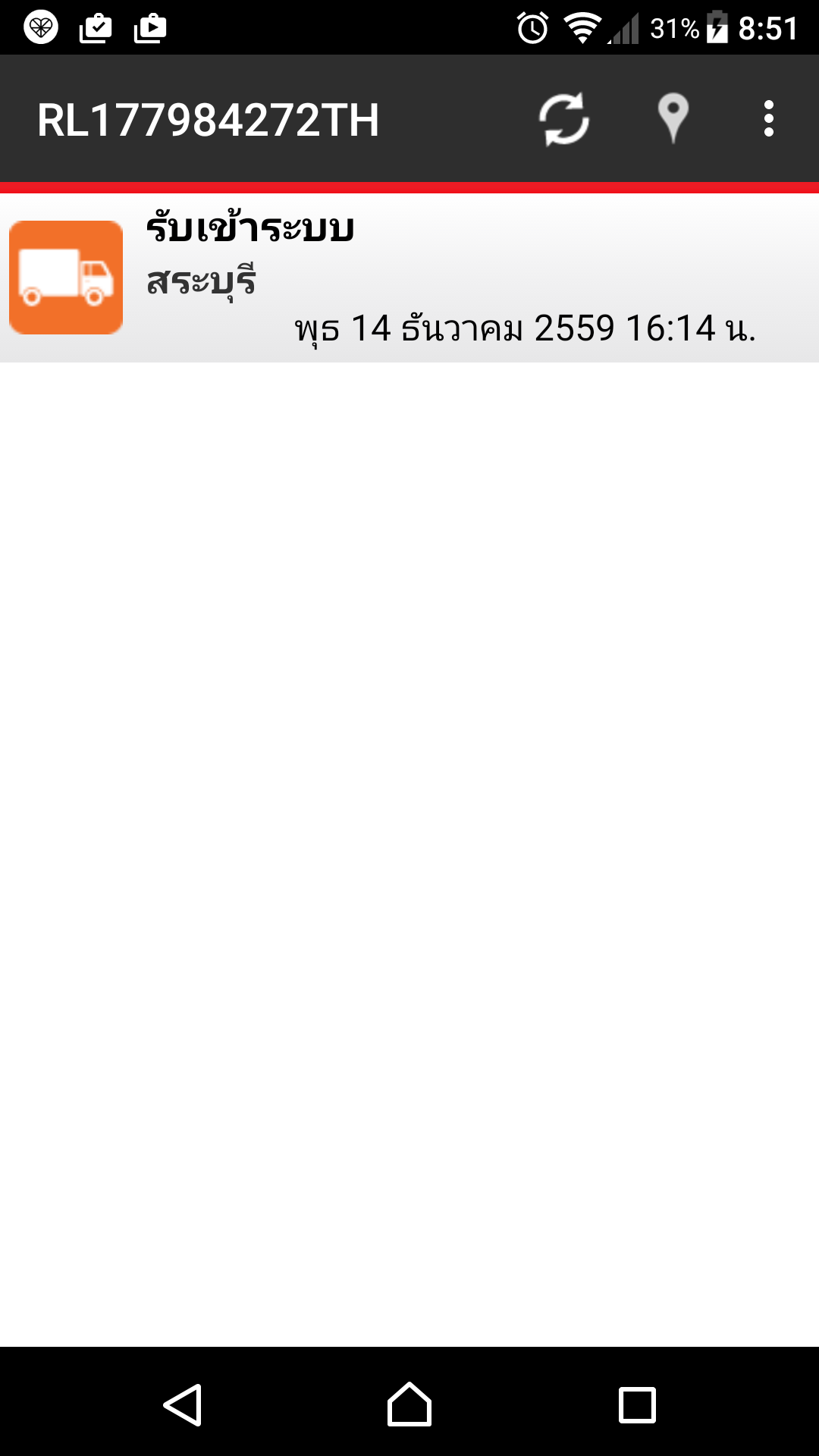Go back with the system back button
Viewport: 819px width, 1456px height.
tap(183, 1405)
